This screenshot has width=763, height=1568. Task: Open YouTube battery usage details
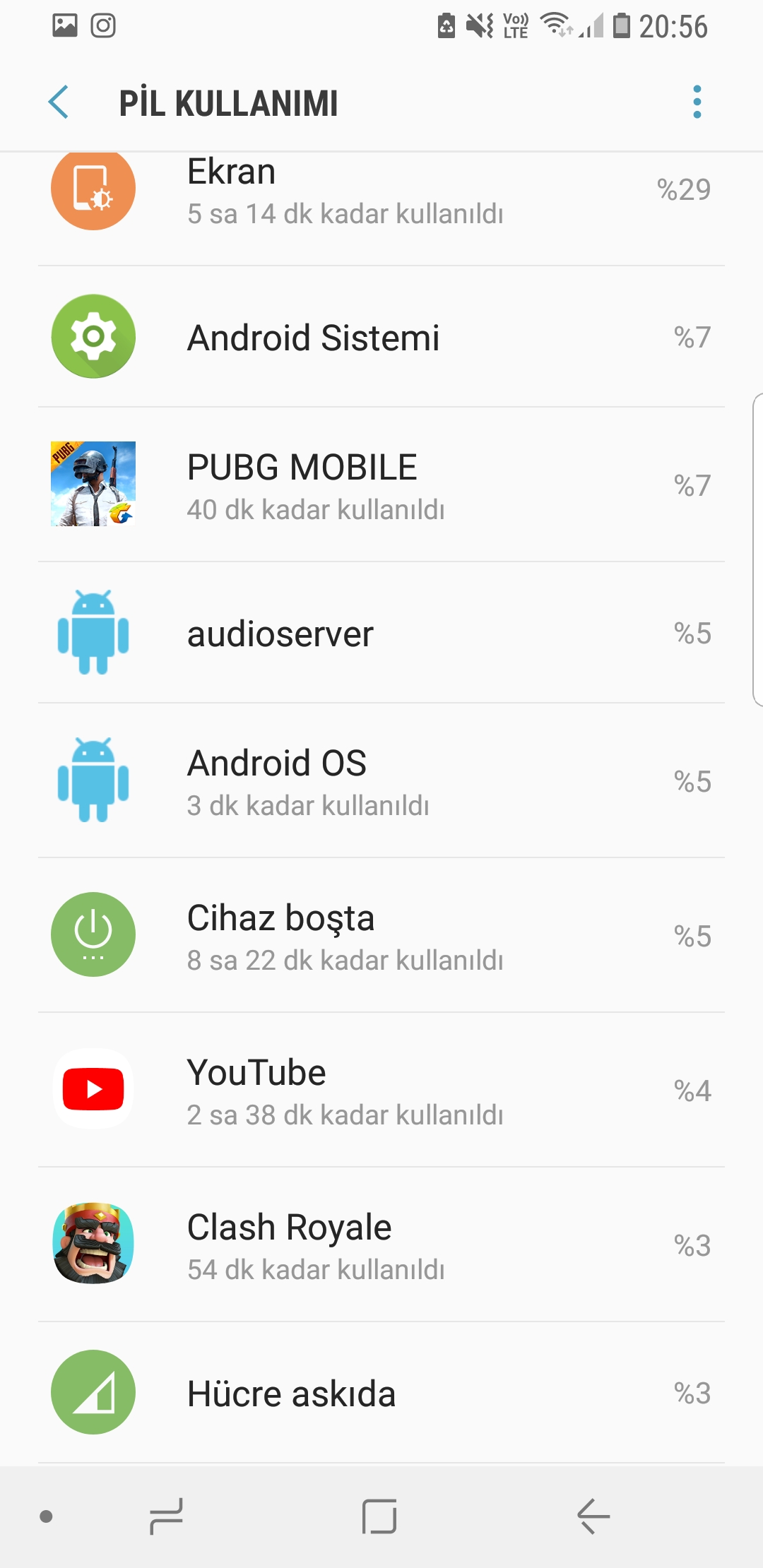(381, 1091)
